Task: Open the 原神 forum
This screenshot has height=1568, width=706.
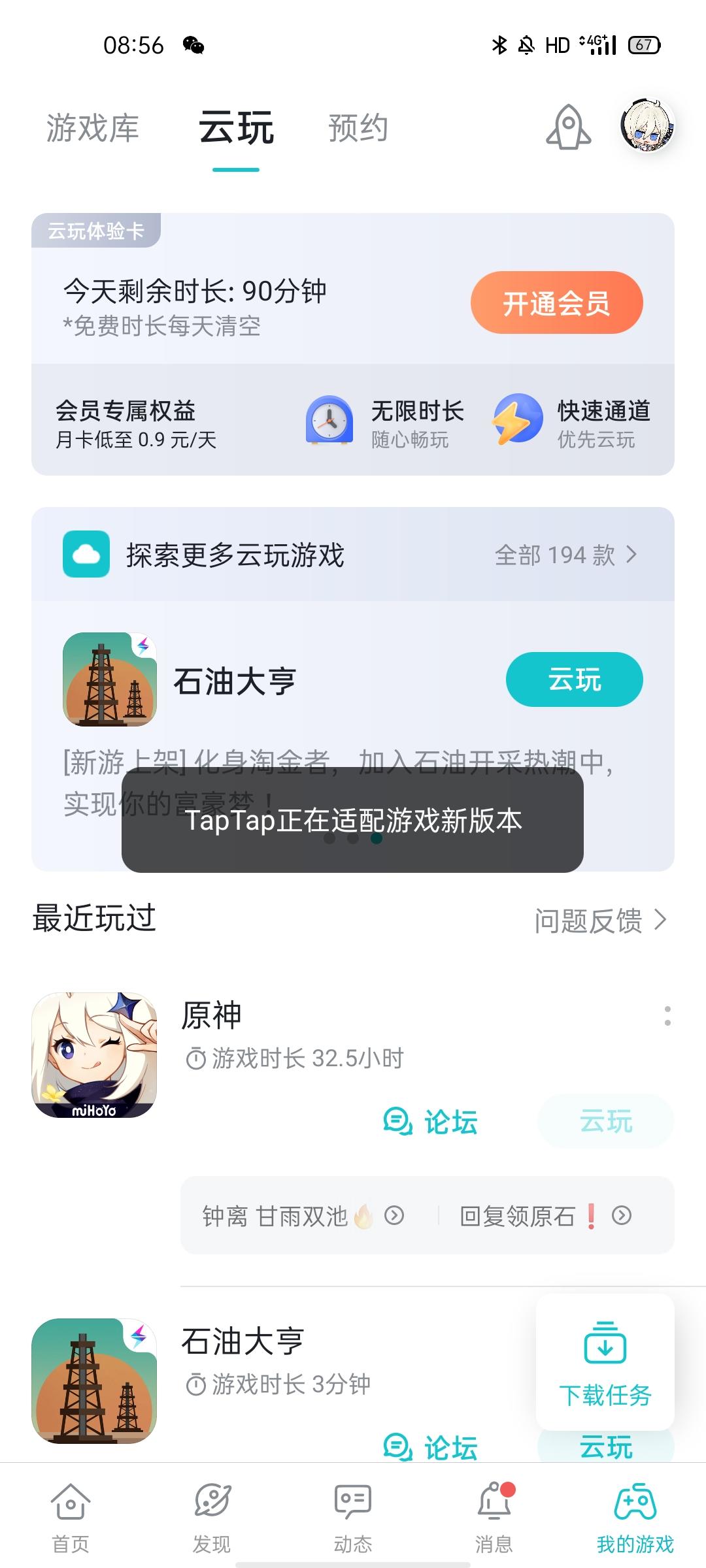Action: (x=431, y=1122)
